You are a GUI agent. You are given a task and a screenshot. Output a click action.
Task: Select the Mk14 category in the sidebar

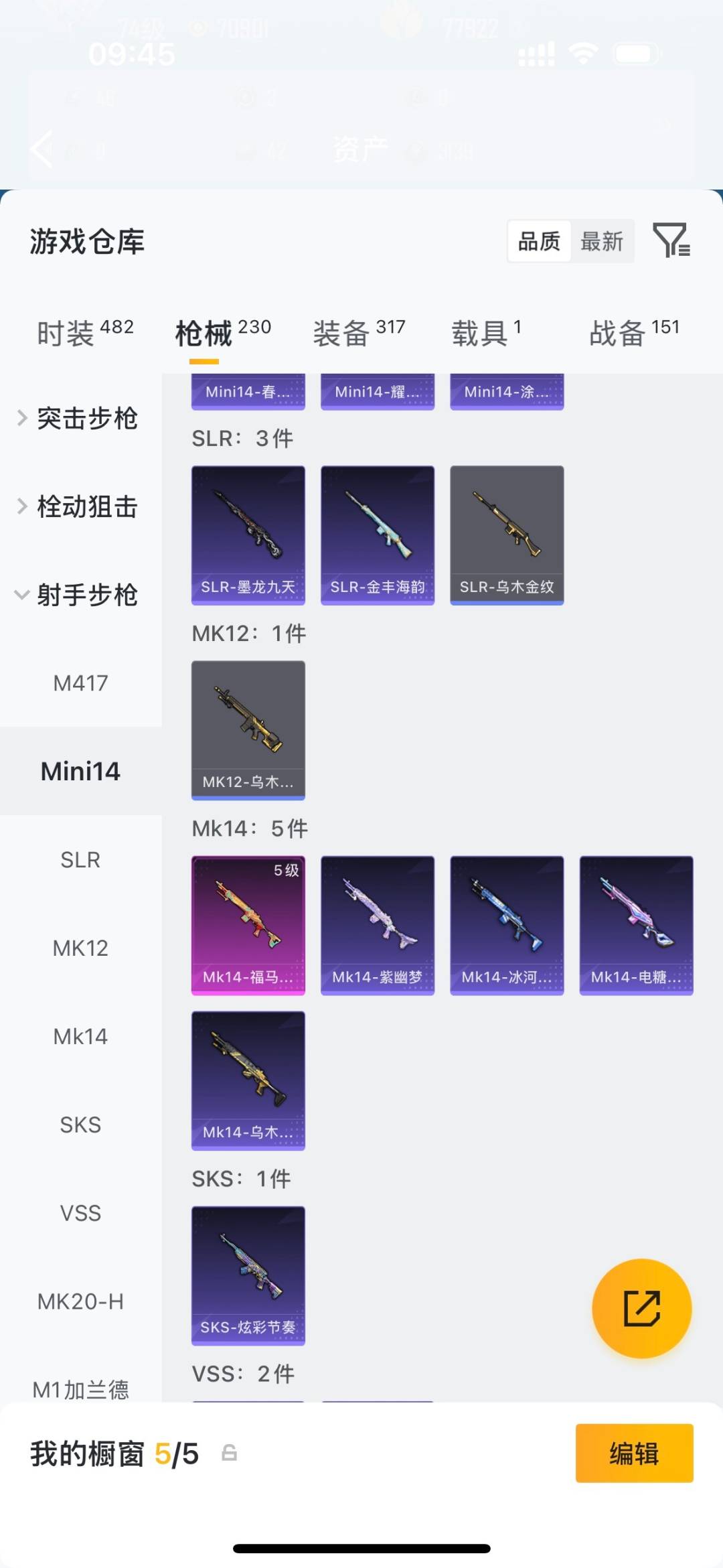pyautogui.click(x=80, y=1036)
